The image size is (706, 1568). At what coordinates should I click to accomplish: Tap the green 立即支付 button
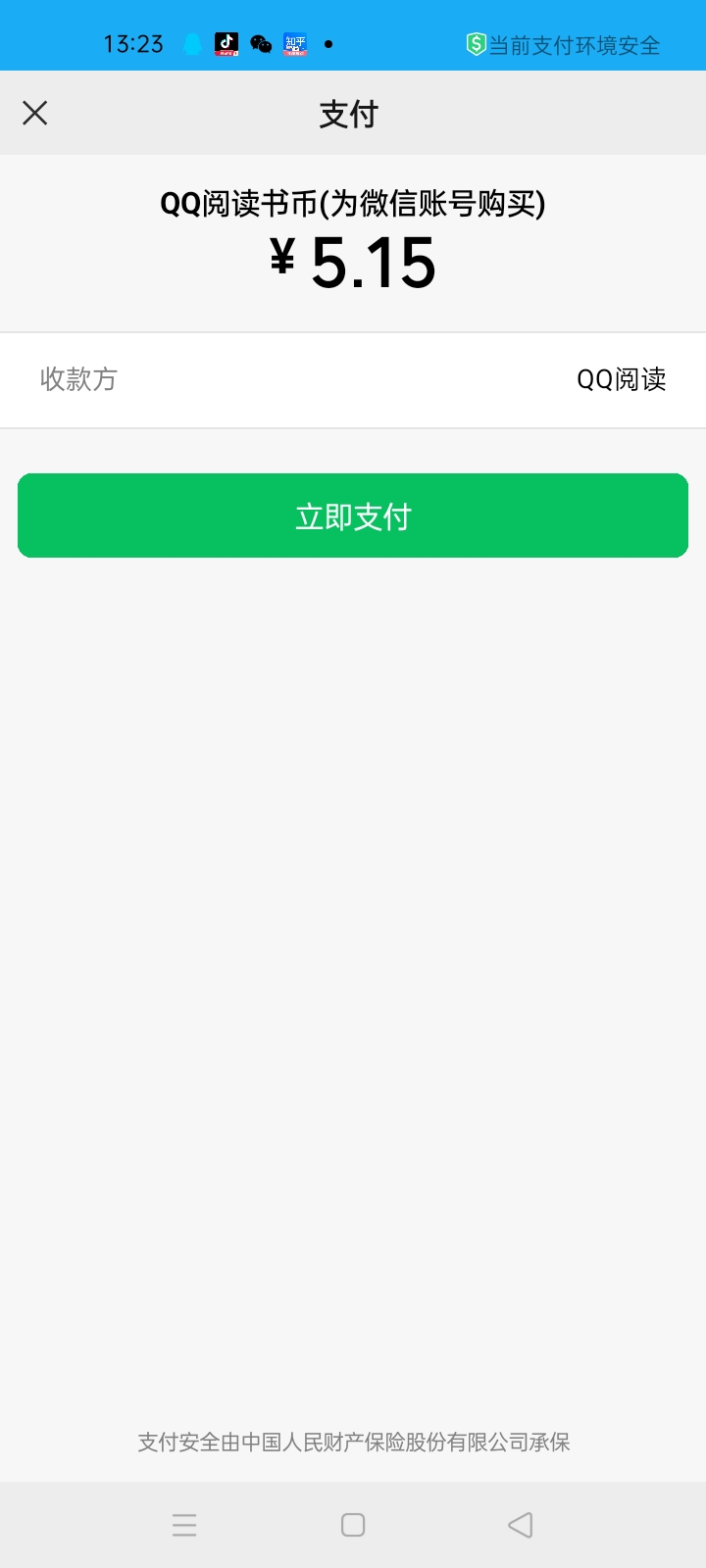click(x=353, y=515)
